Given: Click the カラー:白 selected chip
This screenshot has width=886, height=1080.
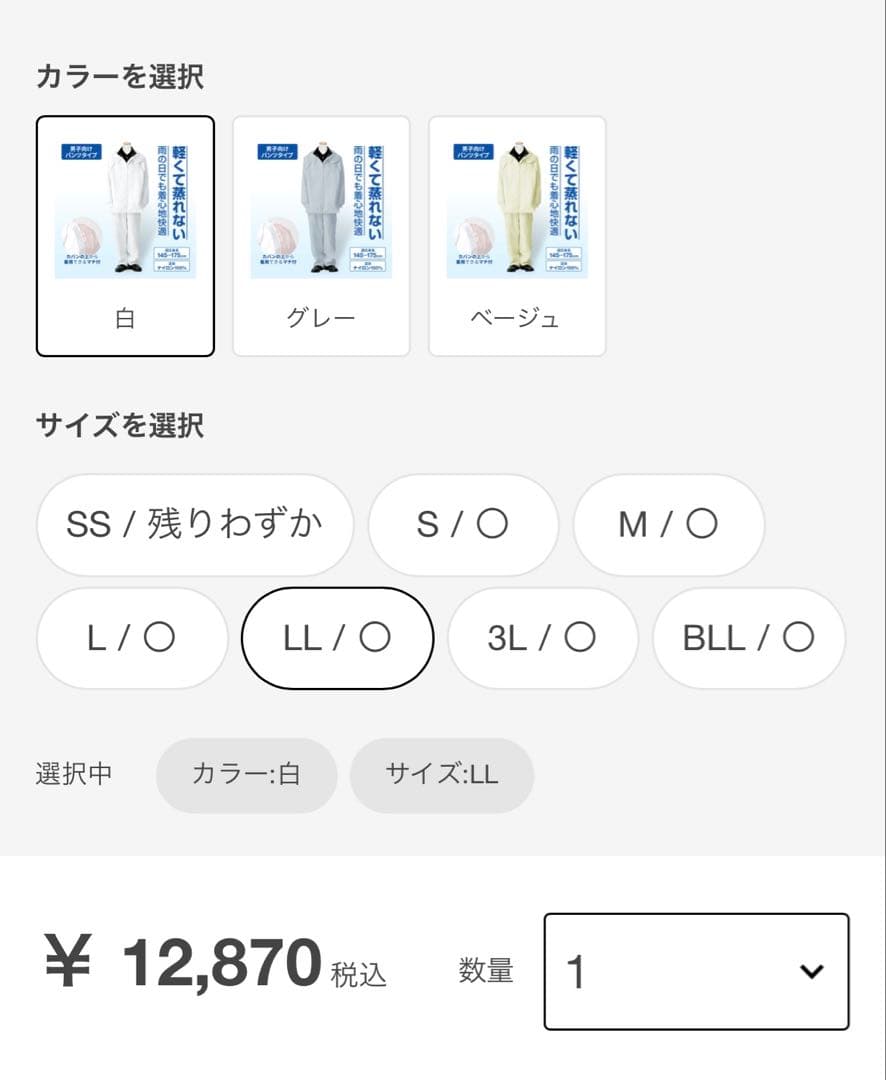Looking at the screenshot, I should click(246, 775).
